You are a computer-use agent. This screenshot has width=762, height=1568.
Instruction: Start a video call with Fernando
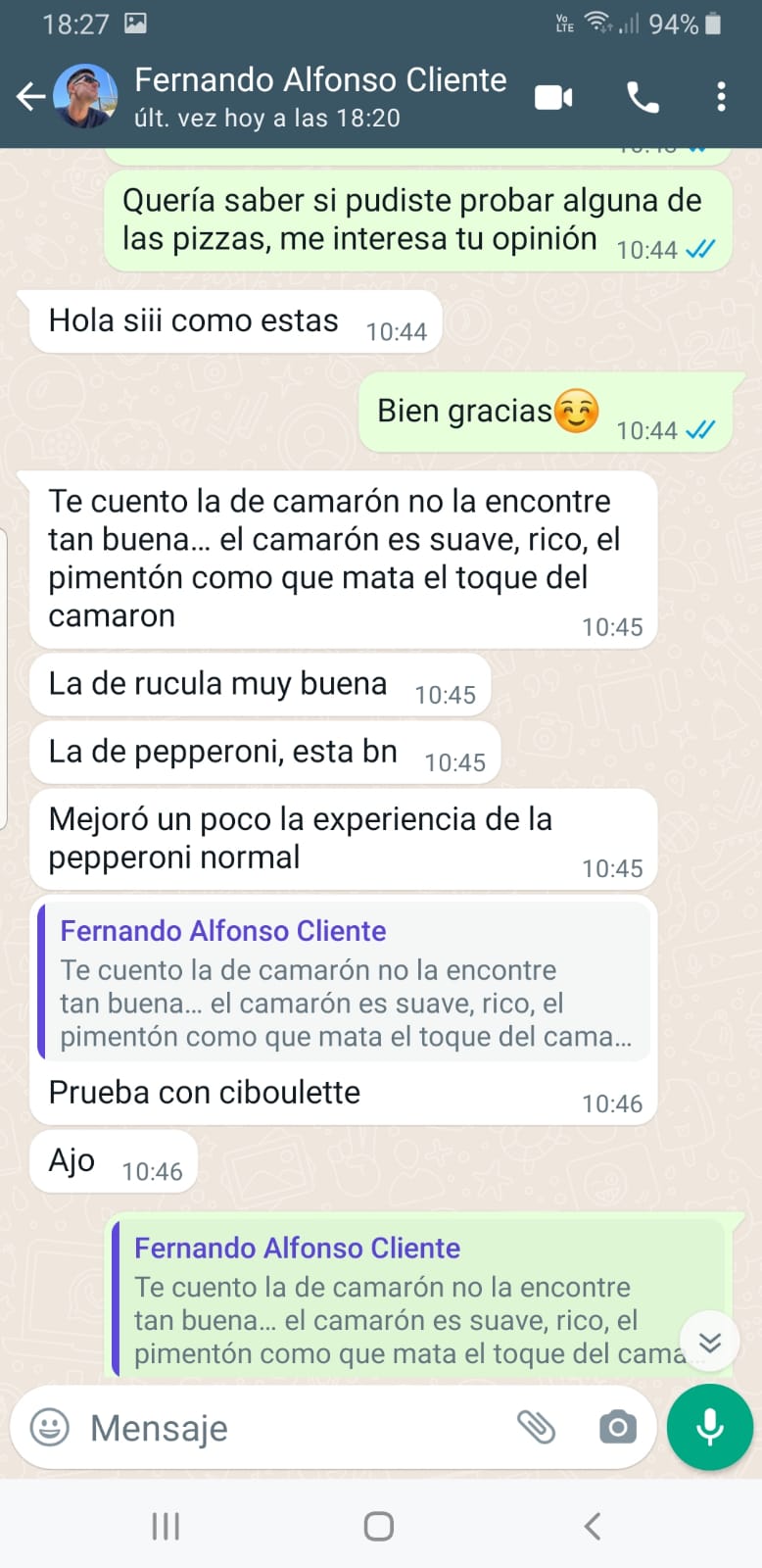(x=553, y=97)
